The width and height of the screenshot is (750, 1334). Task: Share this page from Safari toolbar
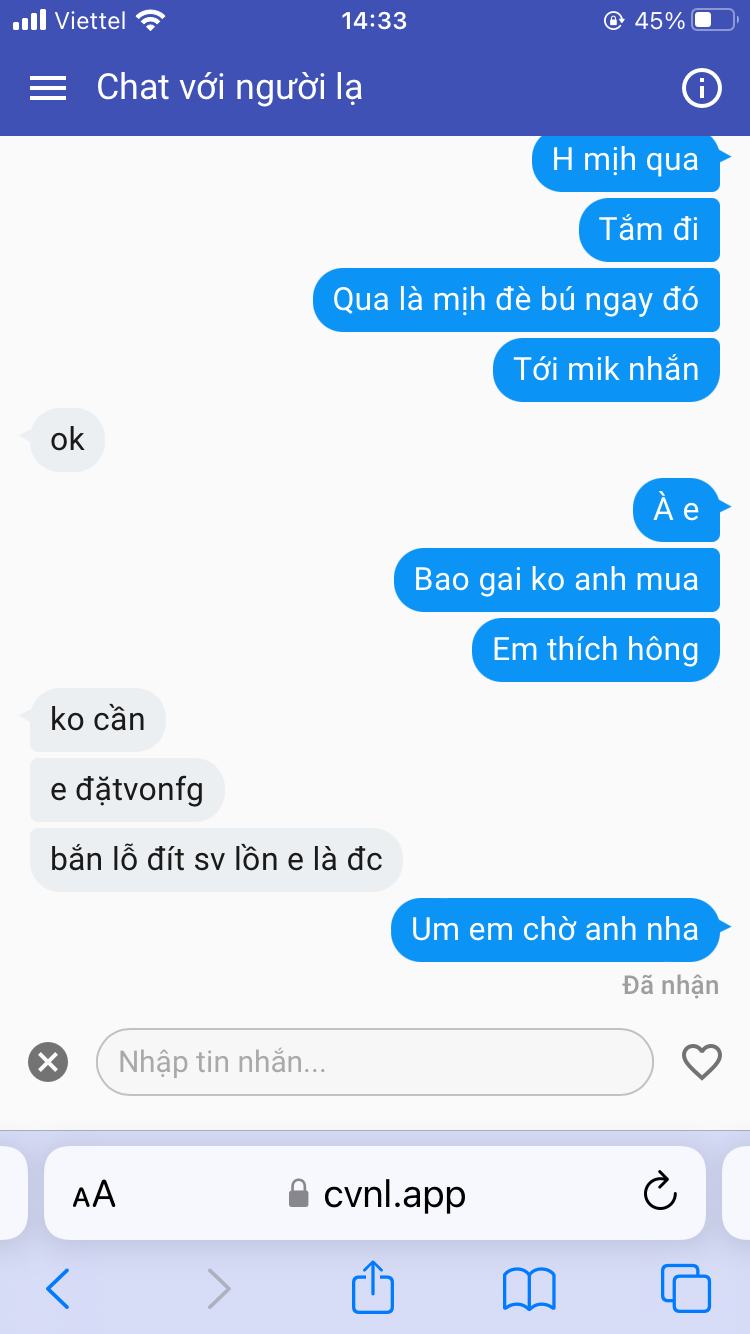pos(373,1287)
